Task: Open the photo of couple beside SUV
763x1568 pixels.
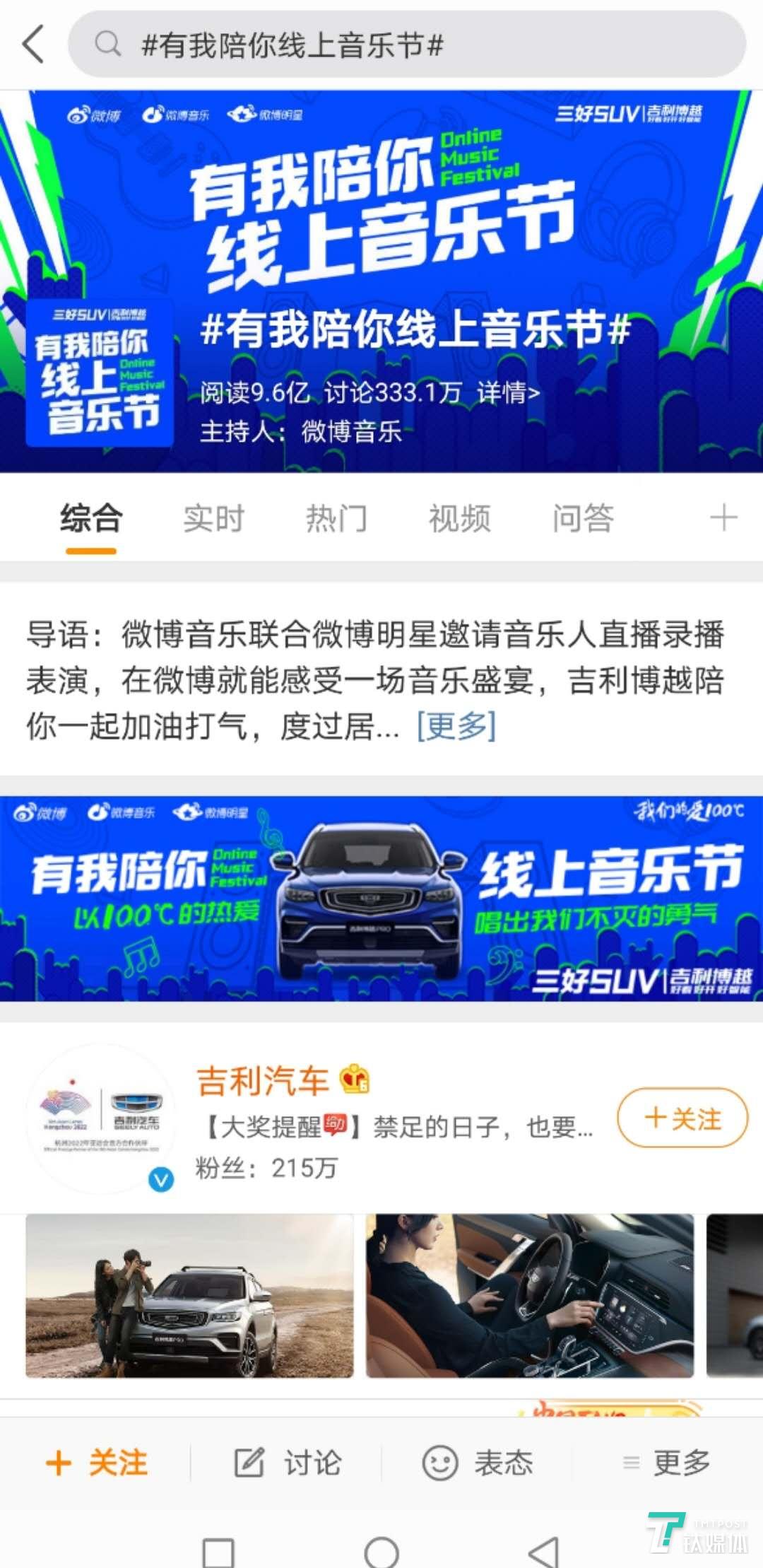Action: click(x=189, y=1296)
